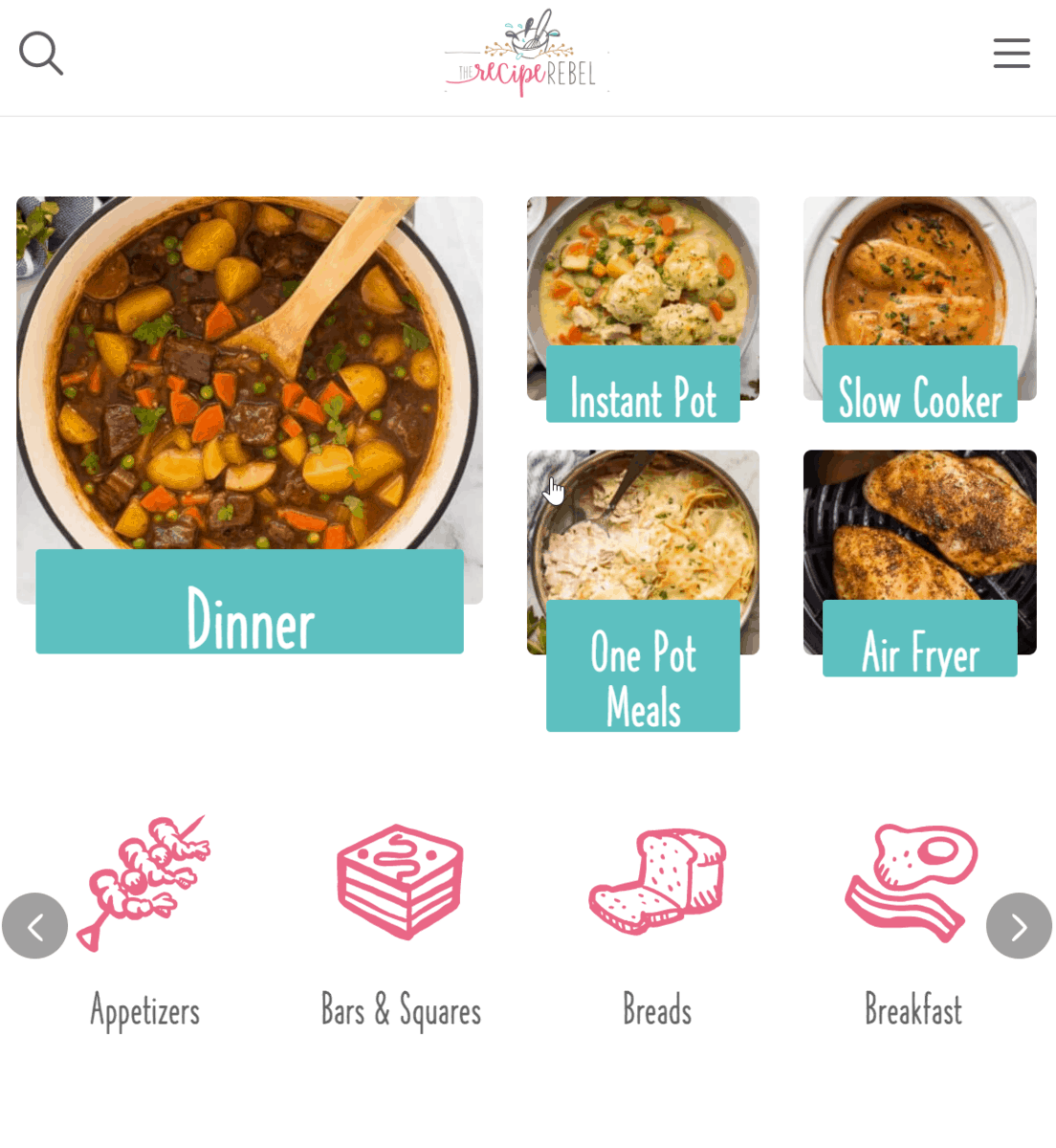Select the Appetizers skewer icon
The width and height of the screenshot is (1056, 1148).
click(144, 881)
